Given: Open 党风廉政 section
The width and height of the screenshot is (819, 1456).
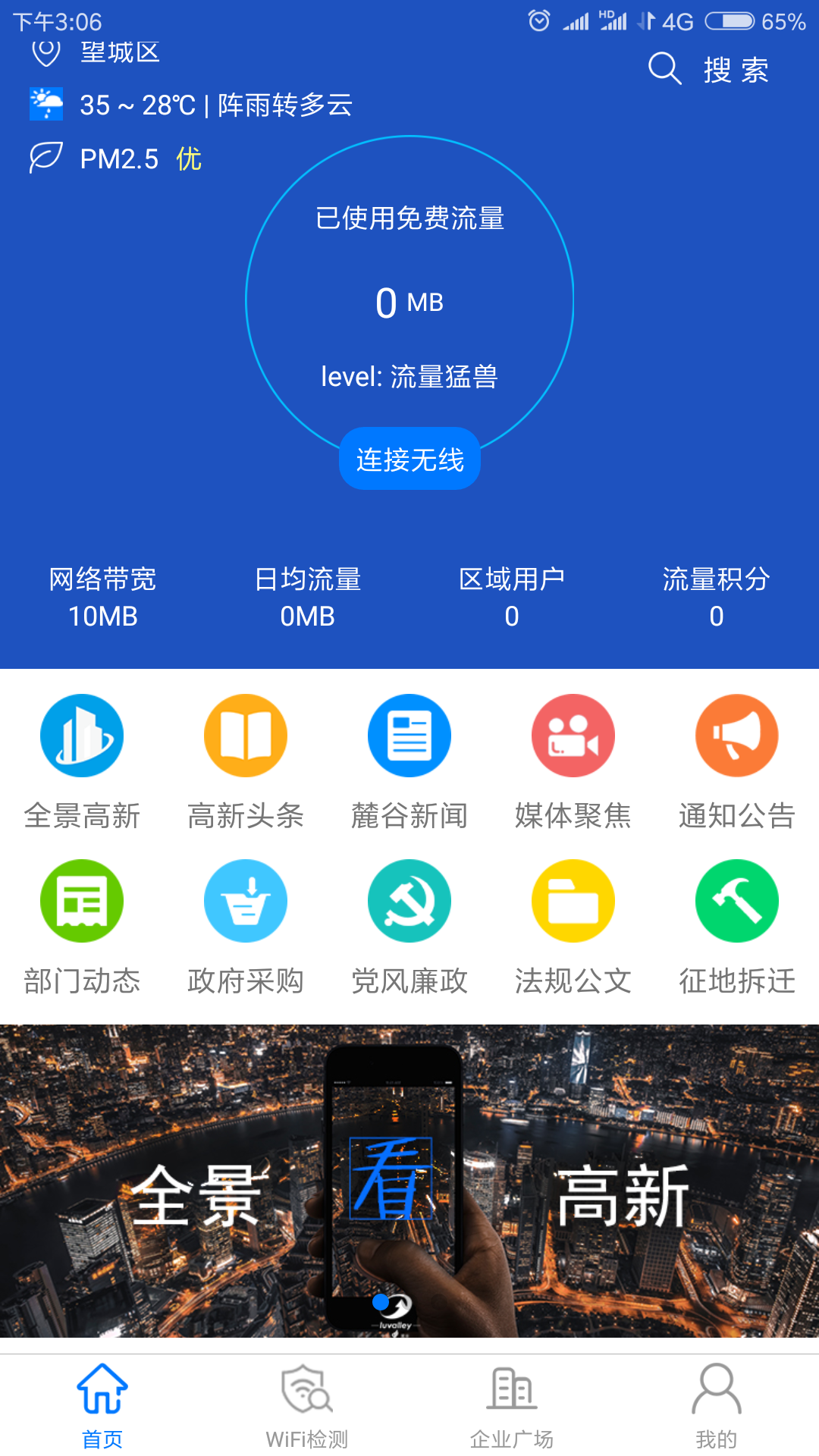Looking at the screenshot, I should pyautogui.click(x=409, y=926).
